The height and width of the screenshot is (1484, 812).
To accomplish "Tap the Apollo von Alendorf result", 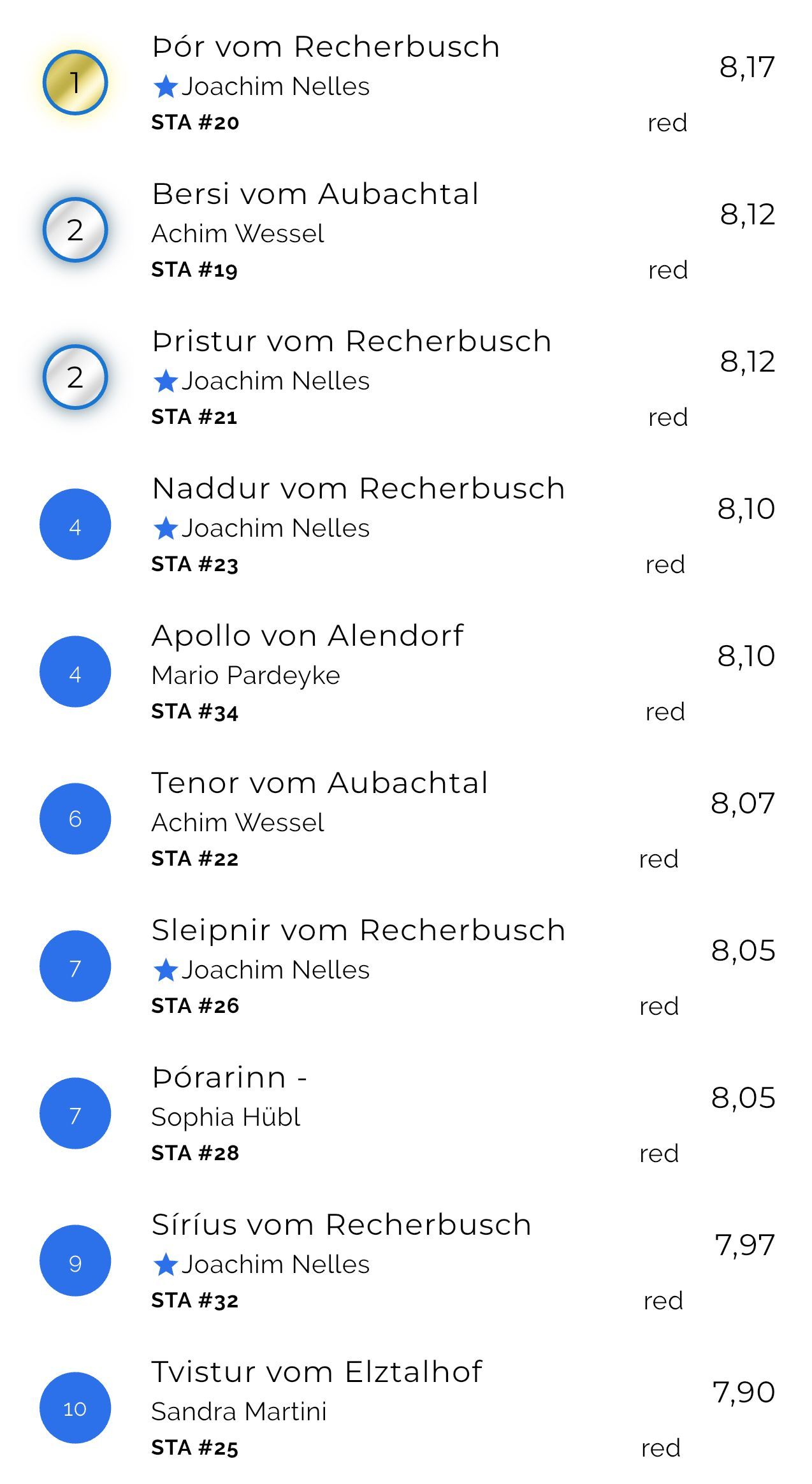I will click(308, 637).
